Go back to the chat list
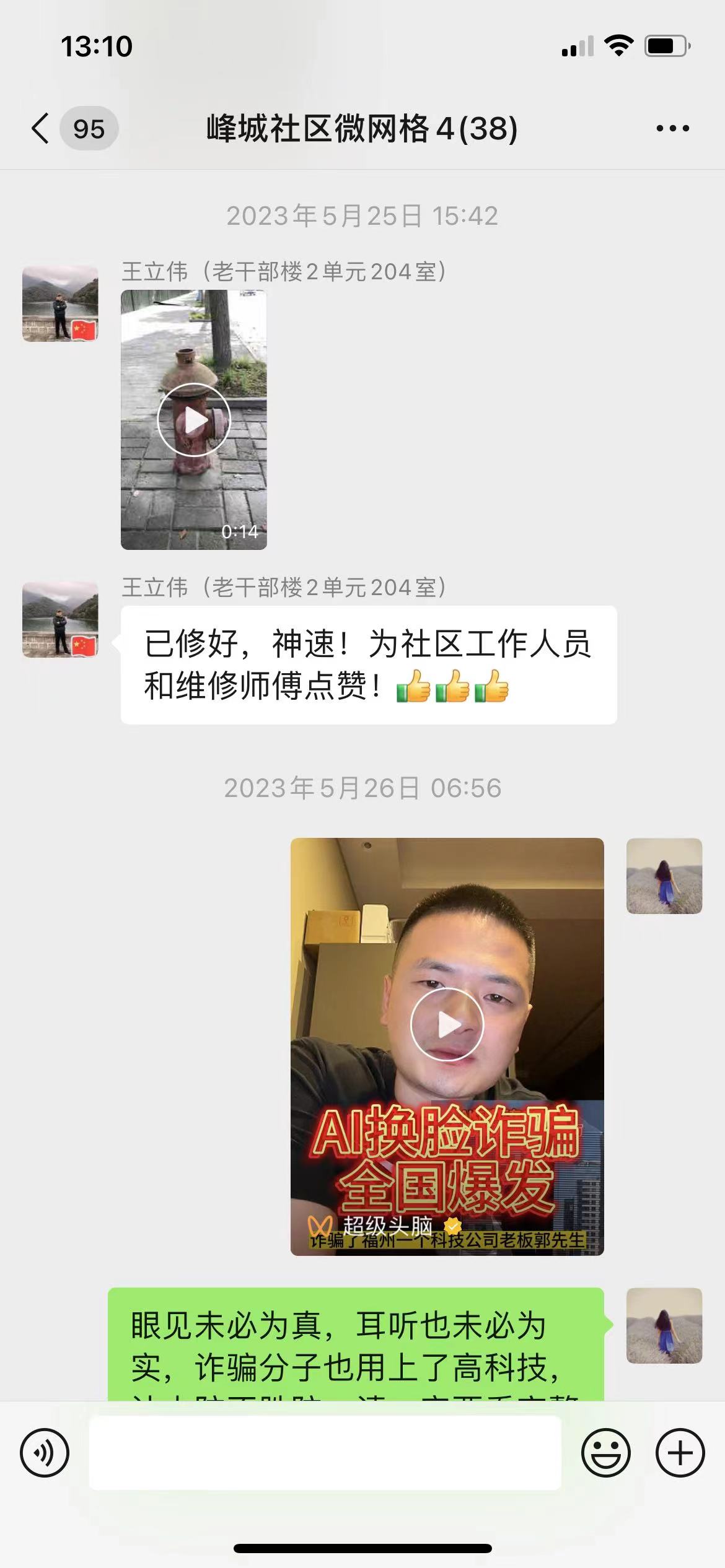 click(x=41, y=129)
